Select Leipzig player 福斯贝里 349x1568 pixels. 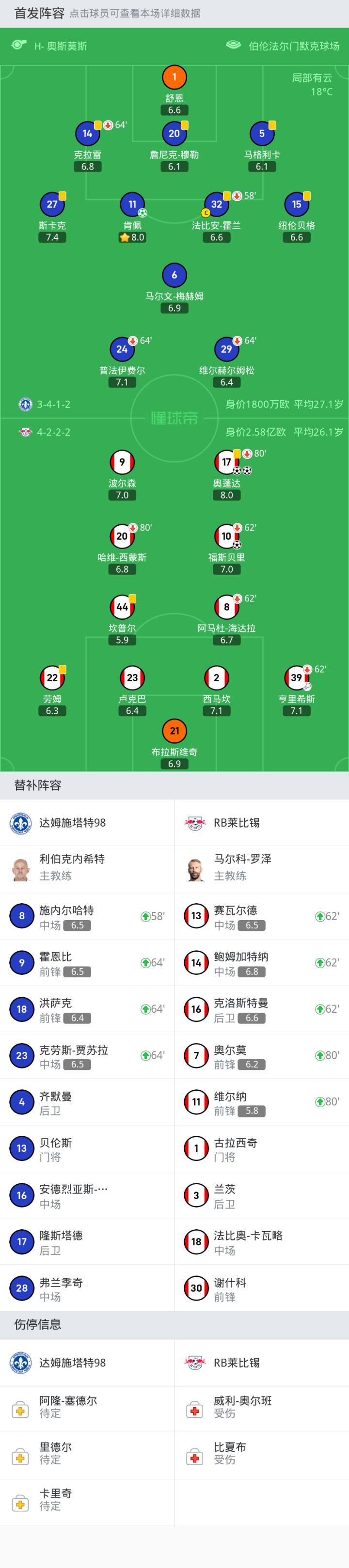[x=226, y=537]
